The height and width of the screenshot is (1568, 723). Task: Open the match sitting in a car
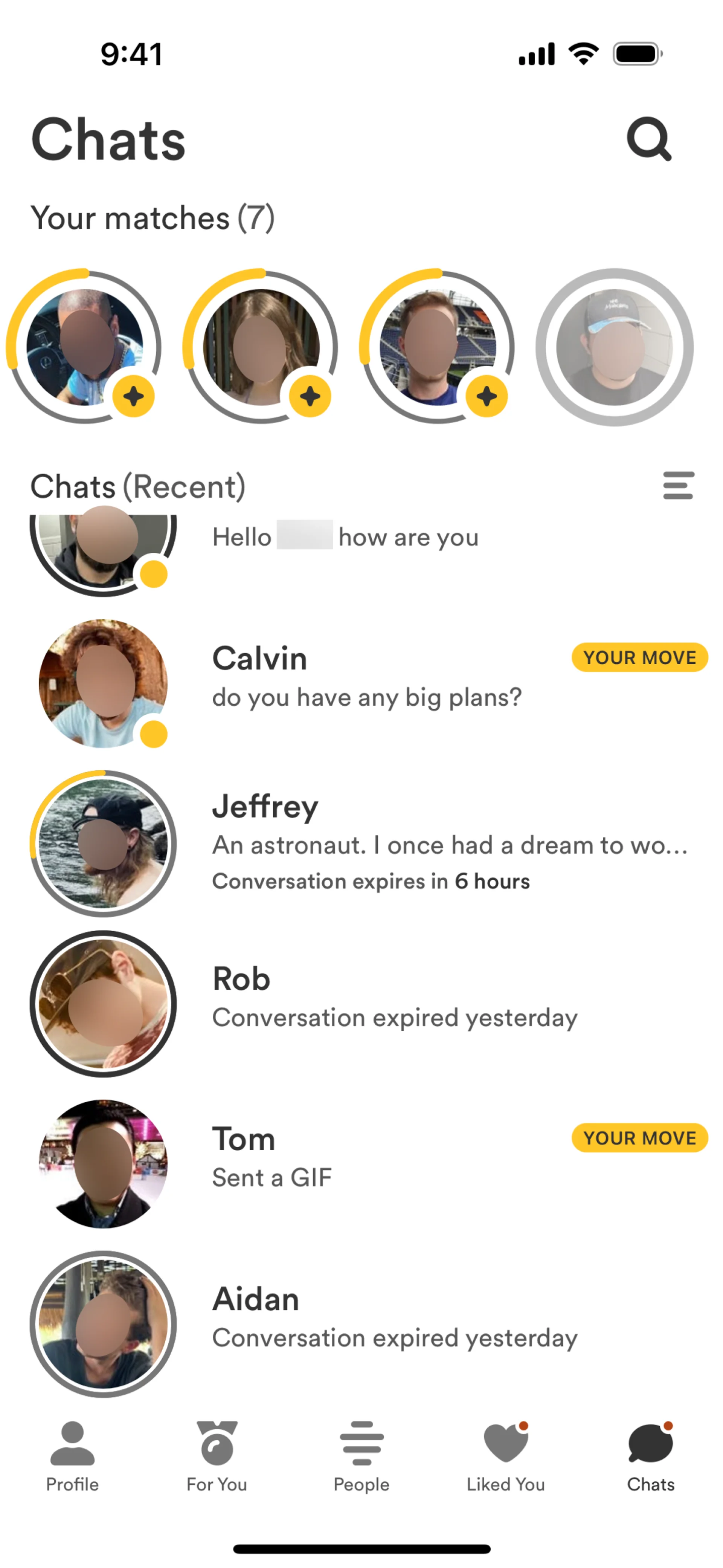tap(85, 347)
